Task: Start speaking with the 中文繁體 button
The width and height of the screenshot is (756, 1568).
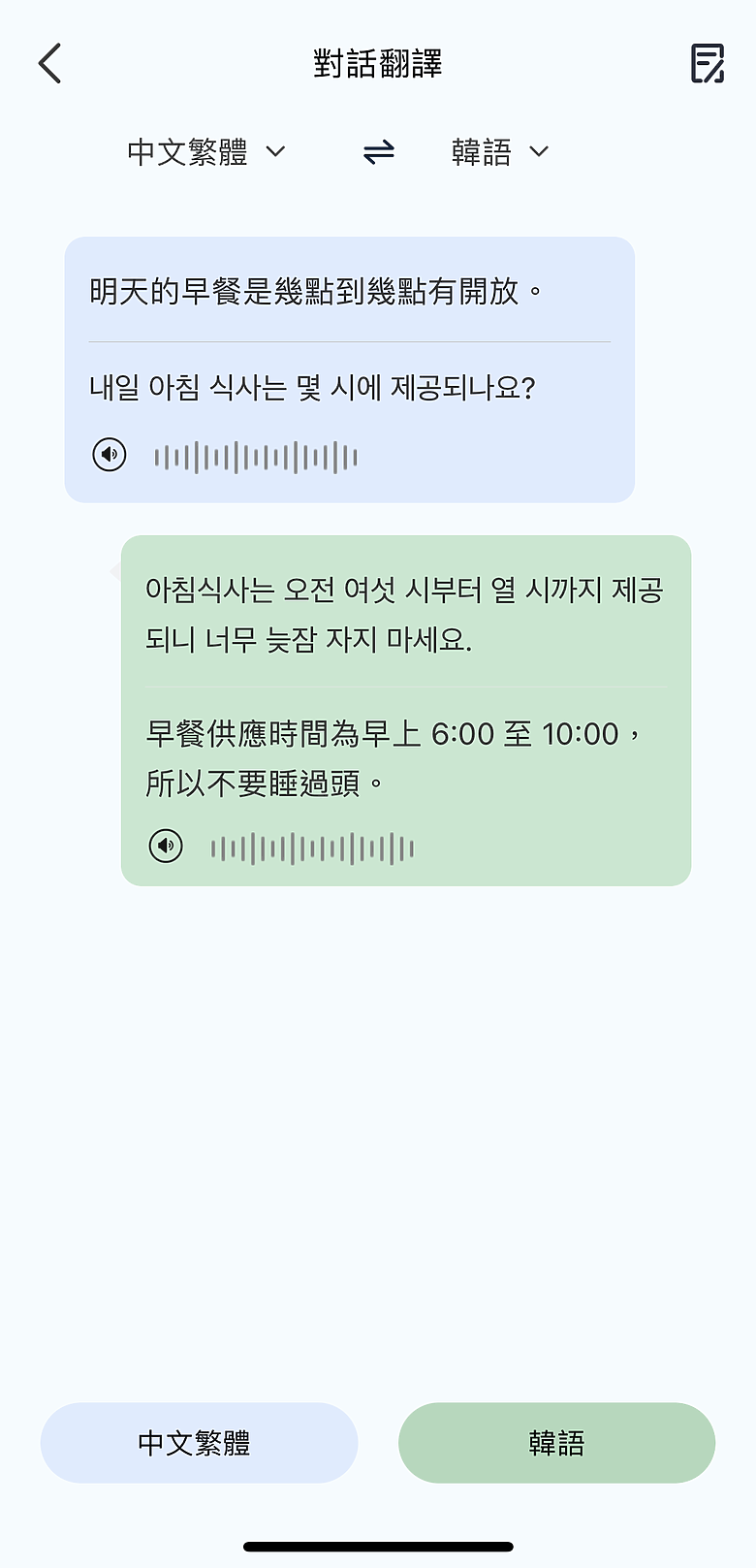Action: pyautogui.click(x=199, y=1442)
